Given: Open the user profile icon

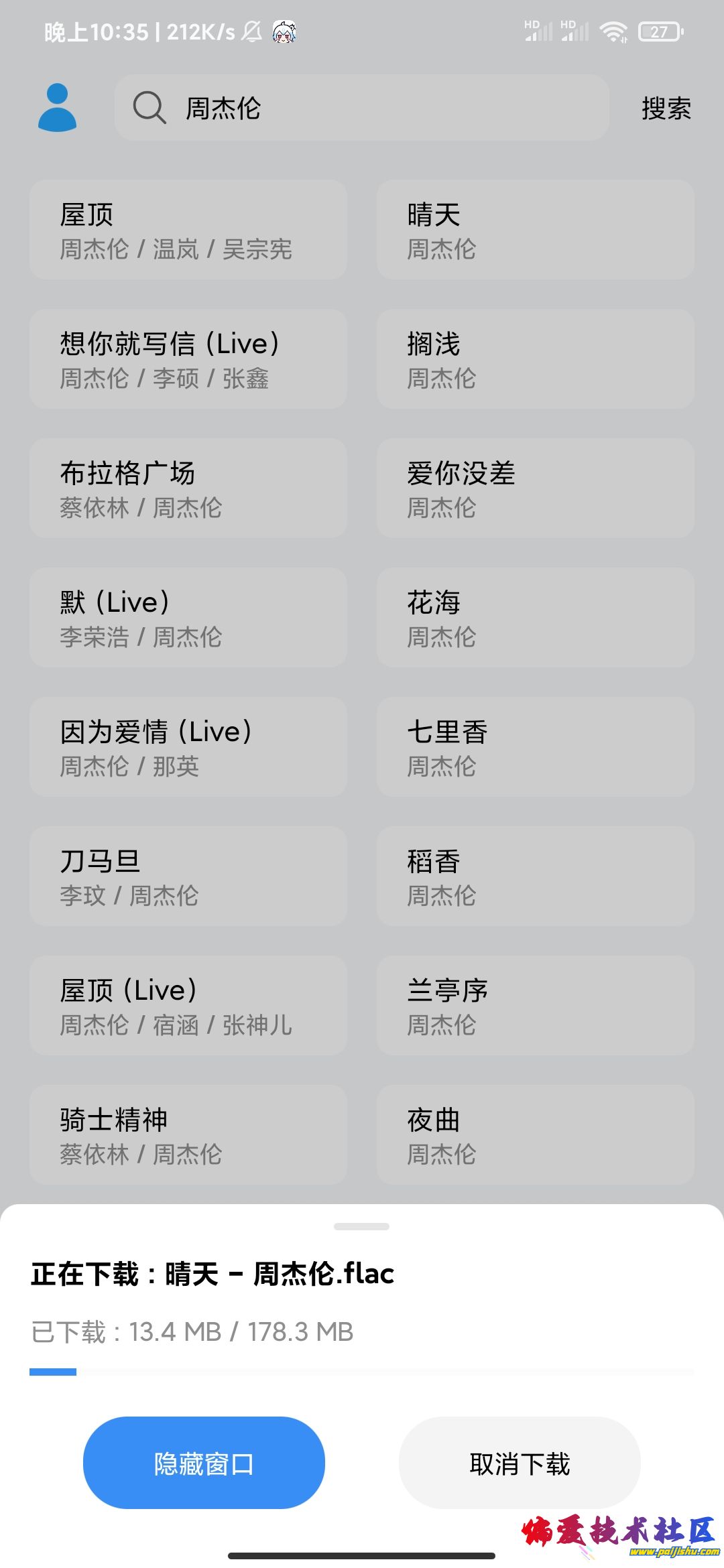Looking at the screenshot, I should click(x=57, y=107).
